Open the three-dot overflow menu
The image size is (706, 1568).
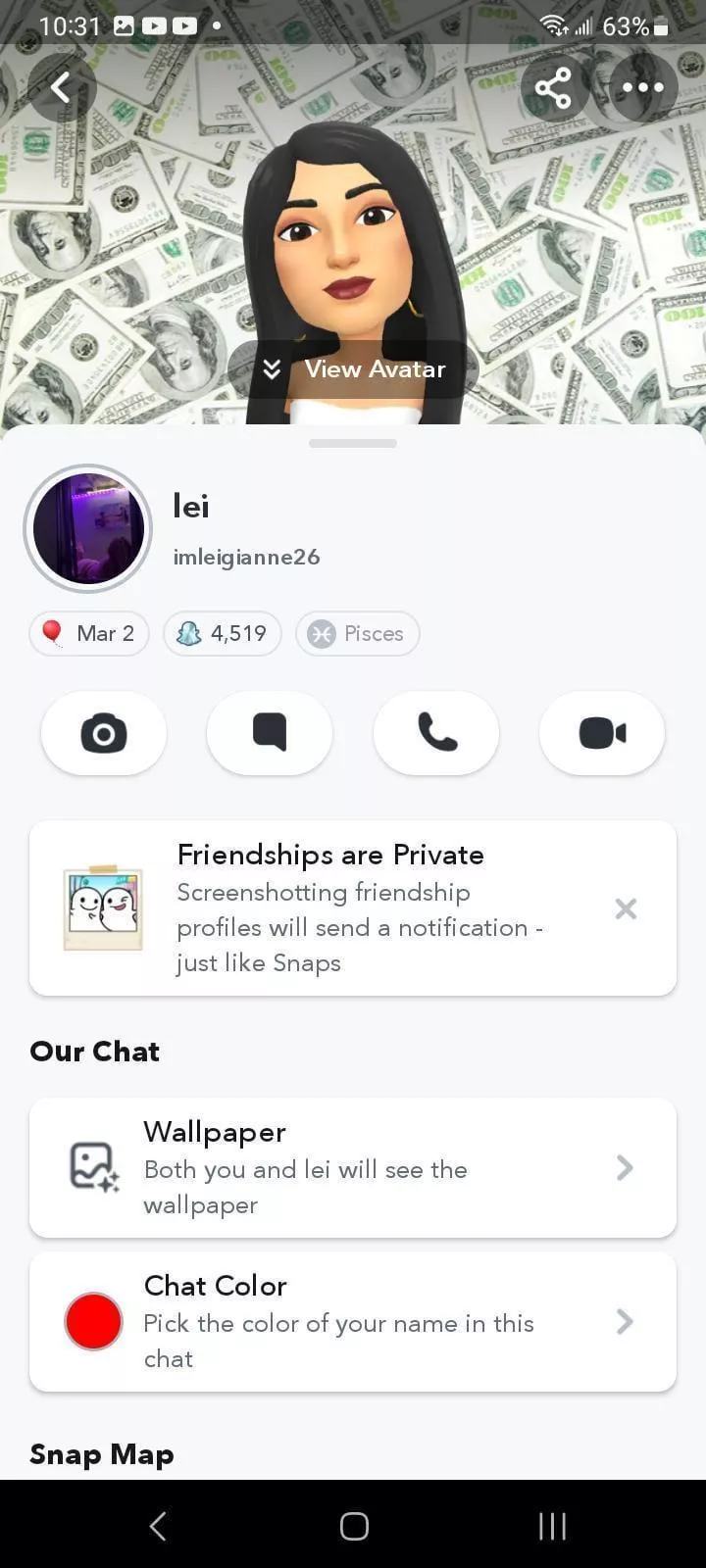(x=642, y=88)
